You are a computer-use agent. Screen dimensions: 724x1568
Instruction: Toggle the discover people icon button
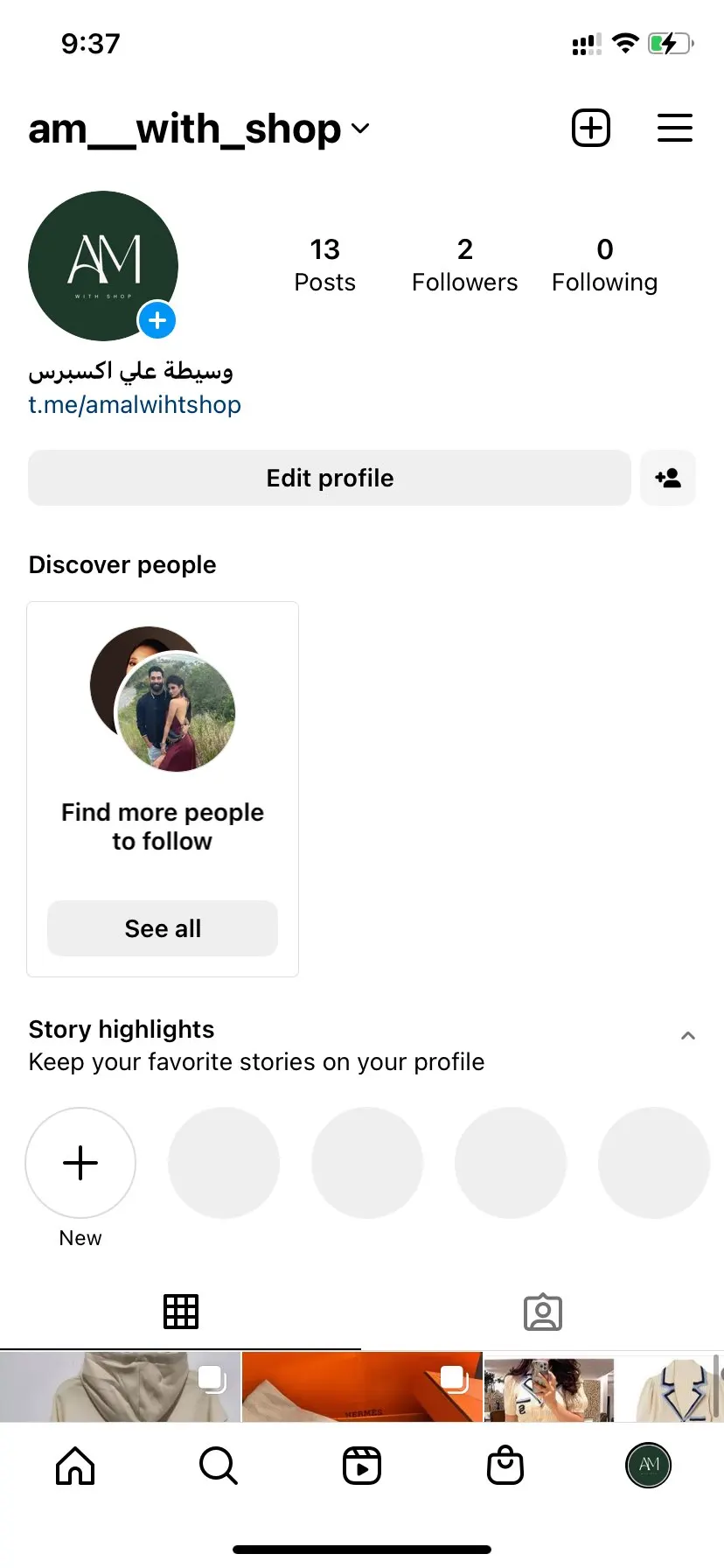coord(668,478)
